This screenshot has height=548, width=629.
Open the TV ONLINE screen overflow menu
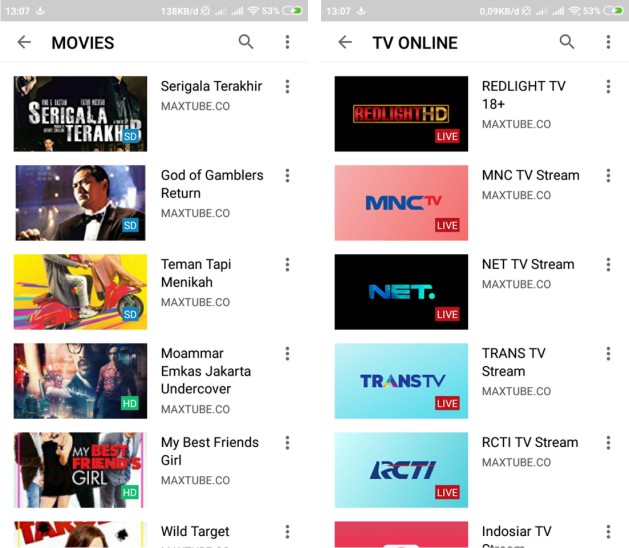click(608, 42)
